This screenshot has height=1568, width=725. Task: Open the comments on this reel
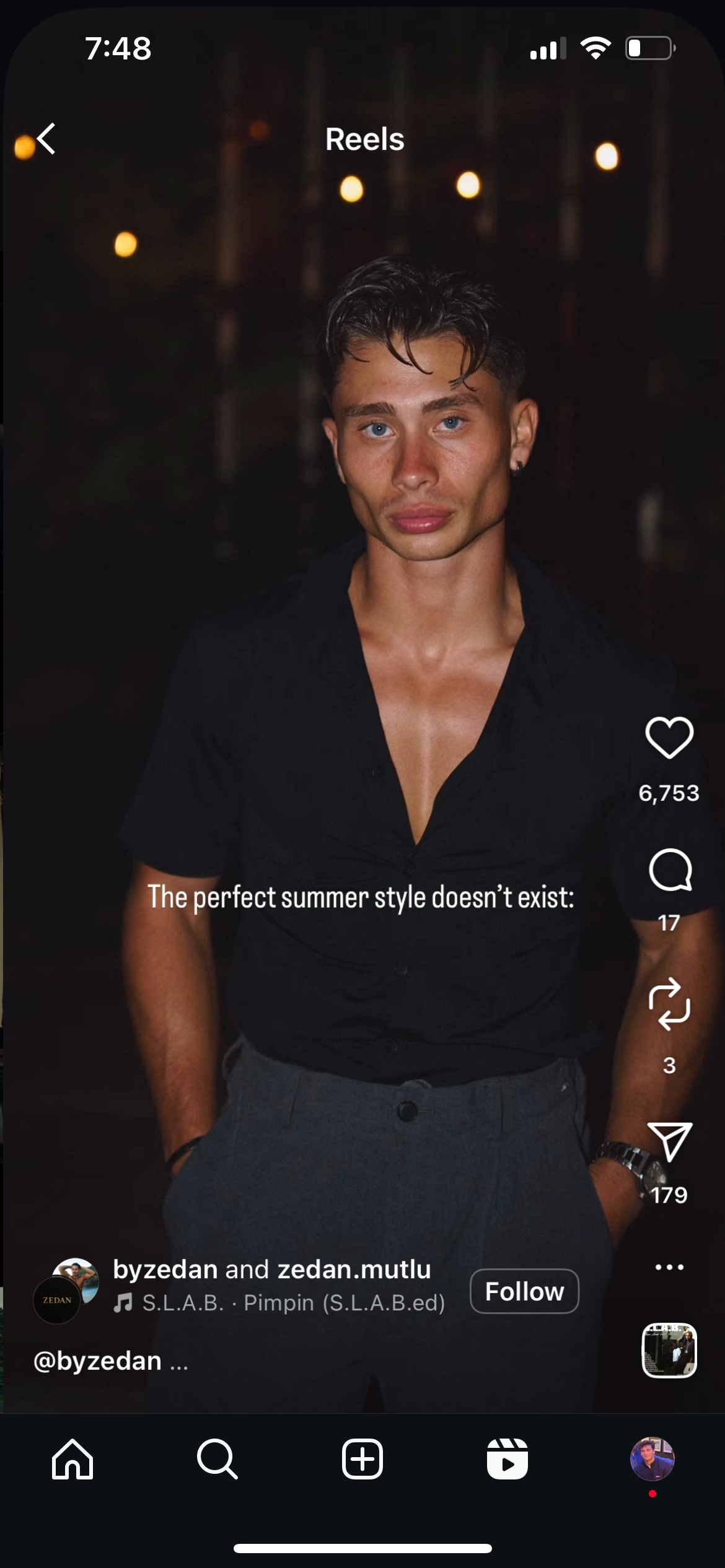(669, 870)
